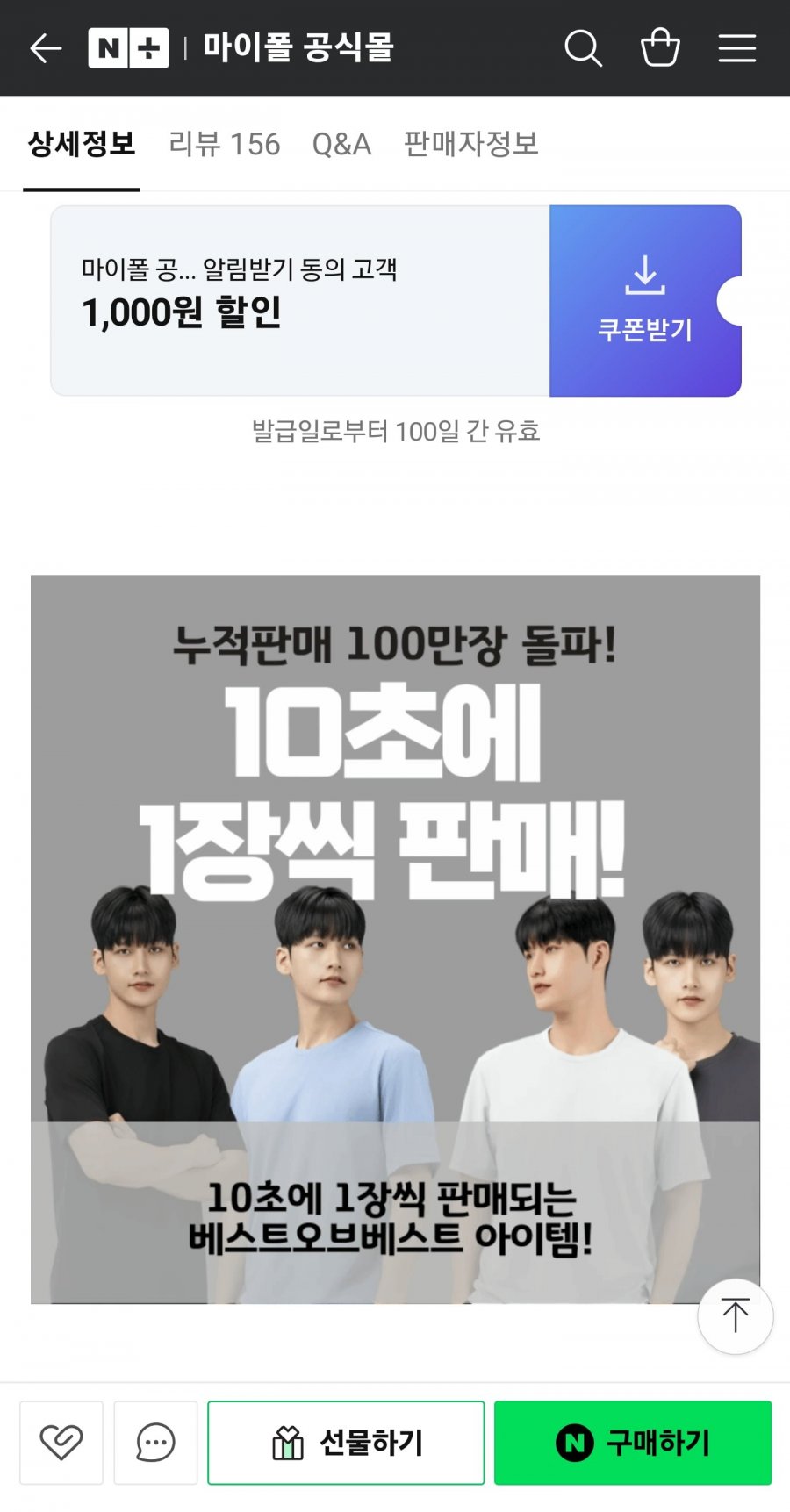Image resolution: width=790 pixels, height=1512 pixels.
Task: Open the search magnifier in header
Action: tap(583, 48)
